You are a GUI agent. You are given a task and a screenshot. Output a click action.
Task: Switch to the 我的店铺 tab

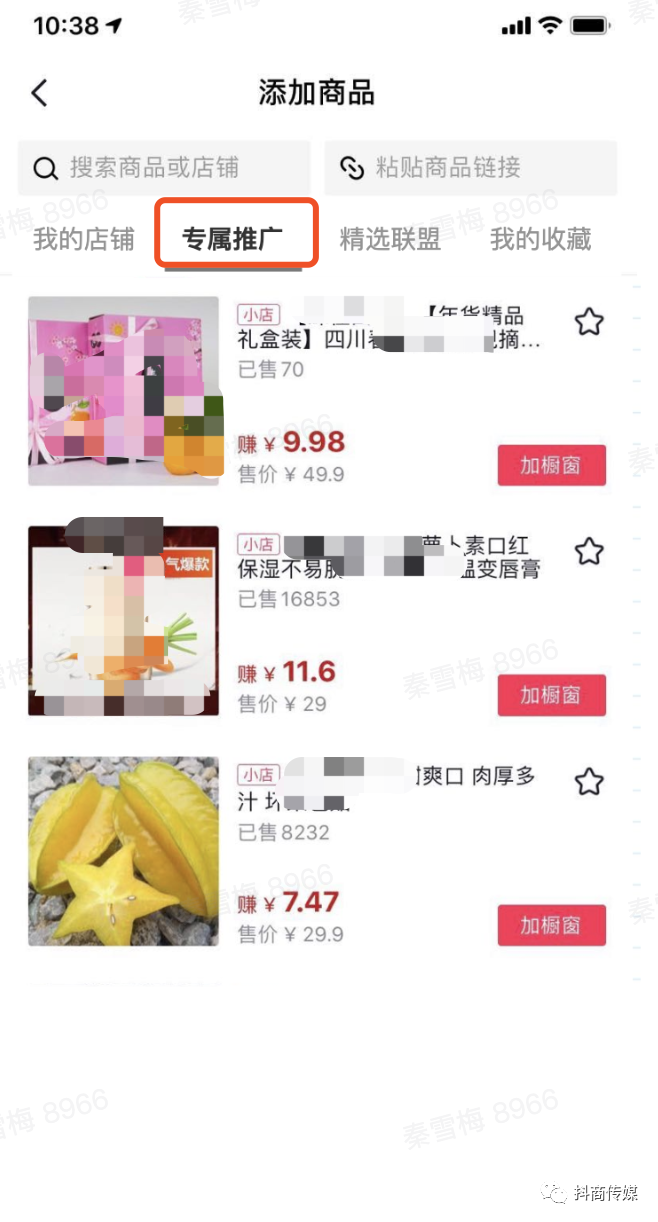(x=83, y=239)
